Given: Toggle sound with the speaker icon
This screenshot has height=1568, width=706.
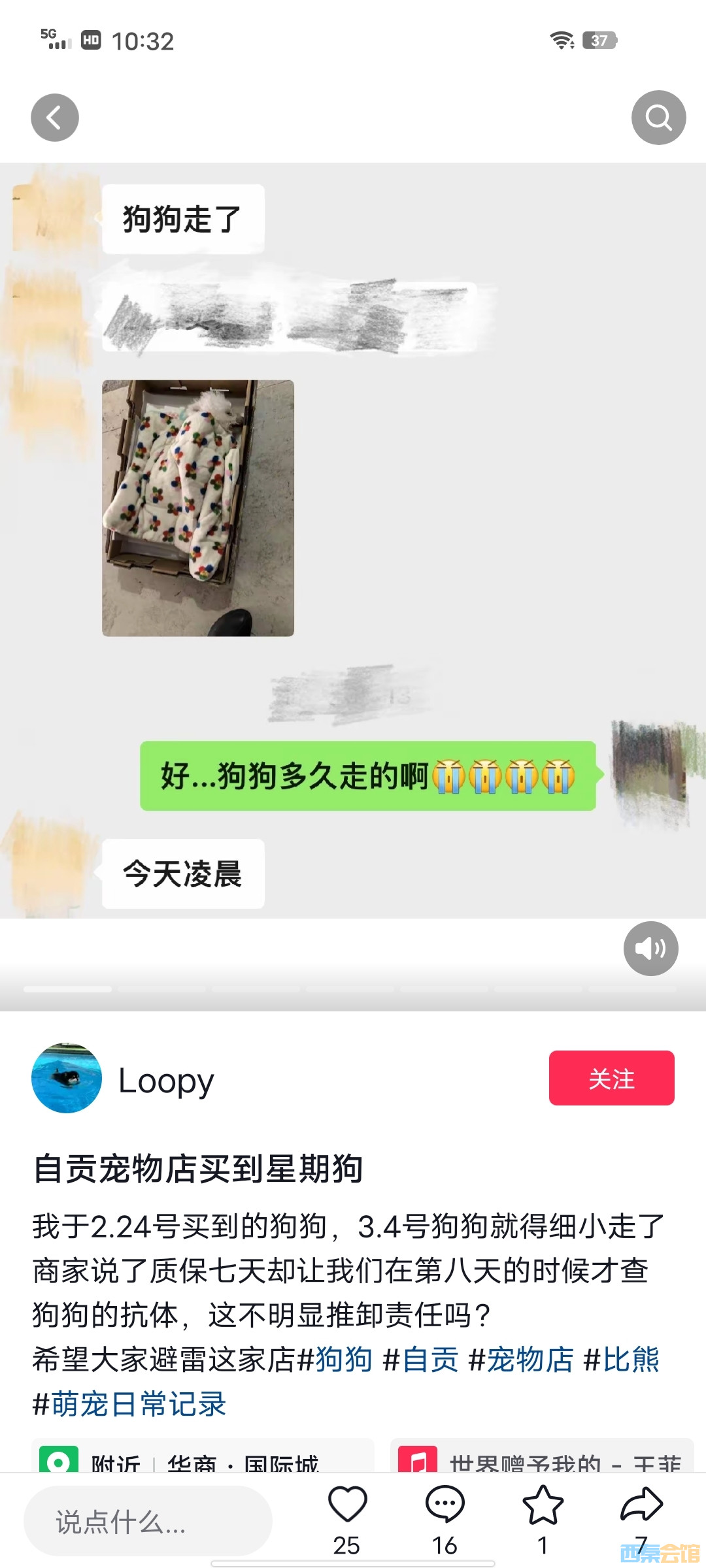Looking at the screenshot, I should coord(650,949).
